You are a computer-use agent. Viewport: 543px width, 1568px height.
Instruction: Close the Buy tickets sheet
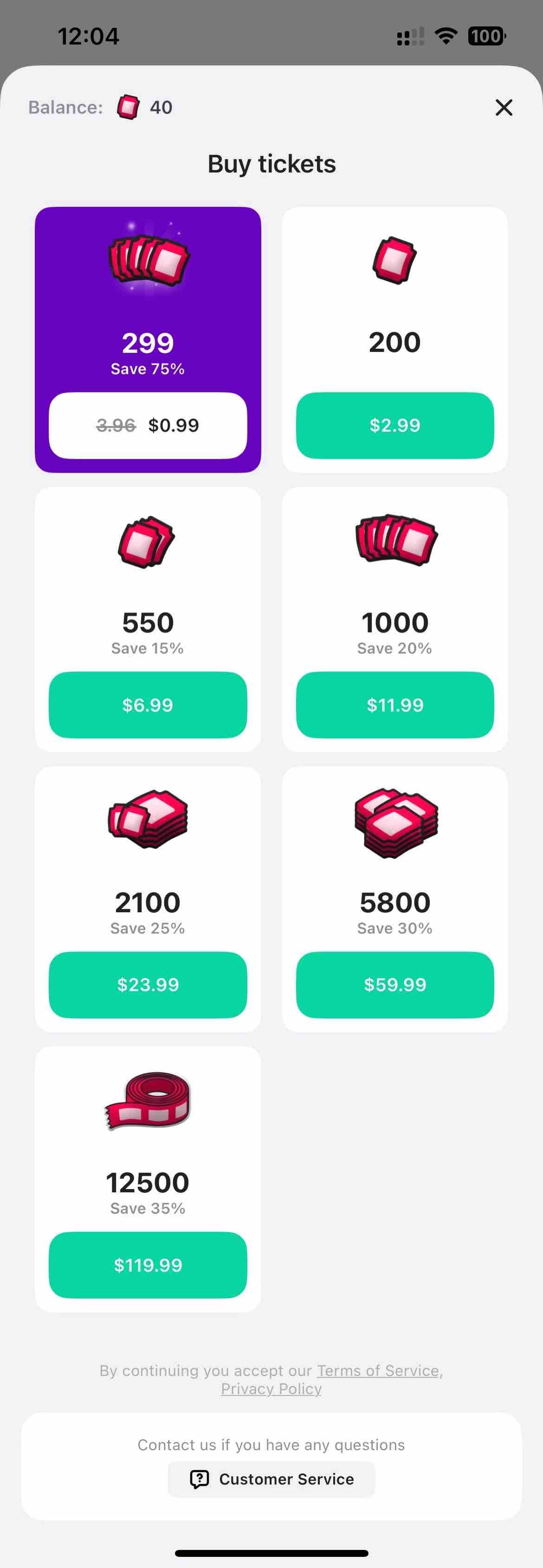coord(504,108)
